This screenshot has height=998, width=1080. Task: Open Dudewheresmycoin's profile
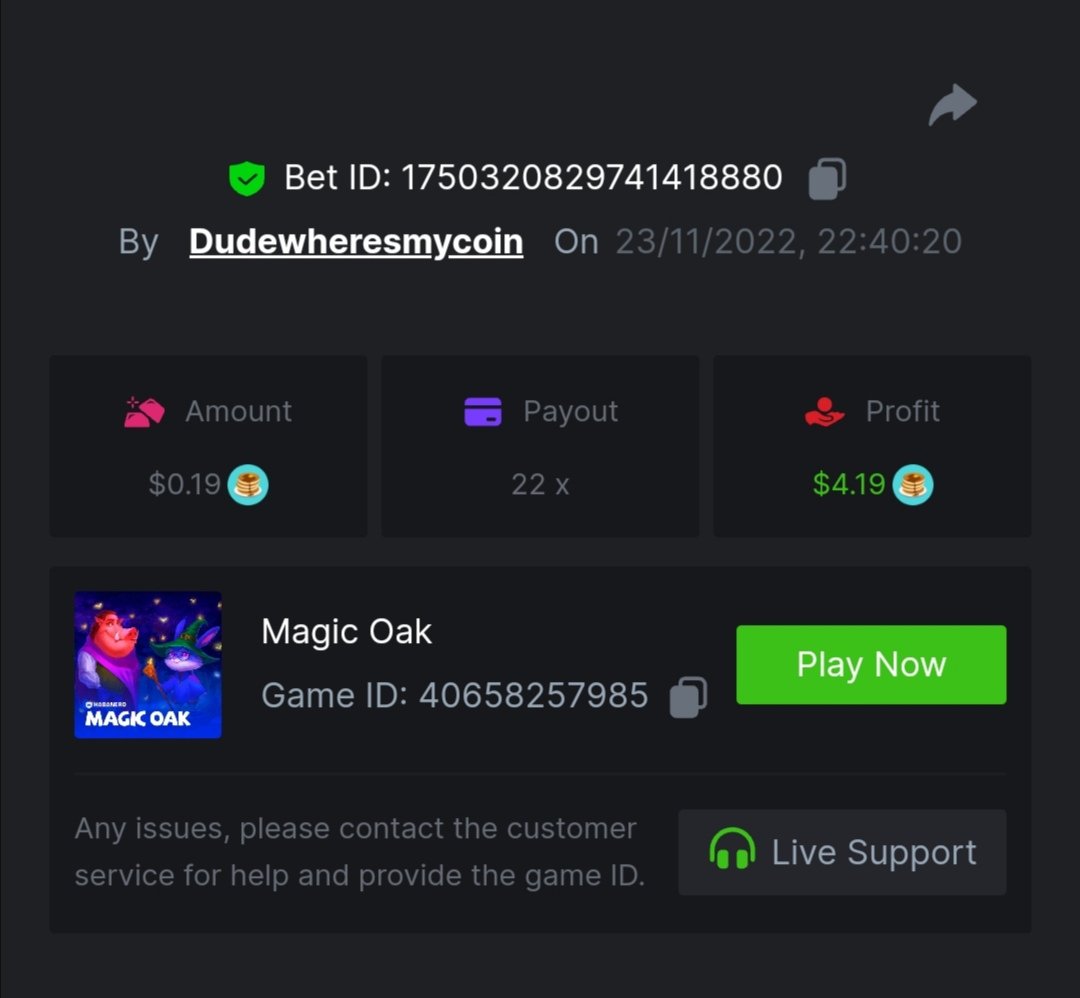[356, 242]
